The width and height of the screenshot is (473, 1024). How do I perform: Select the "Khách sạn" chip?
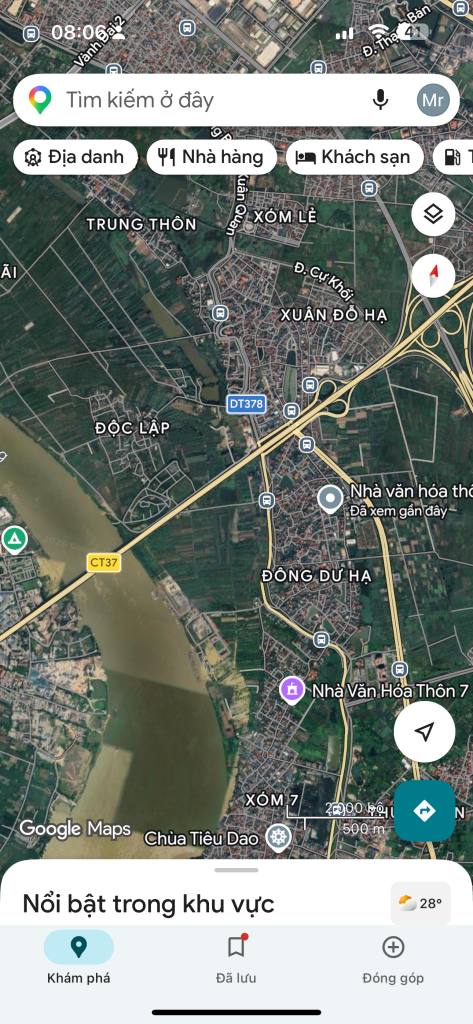(355, 157)
